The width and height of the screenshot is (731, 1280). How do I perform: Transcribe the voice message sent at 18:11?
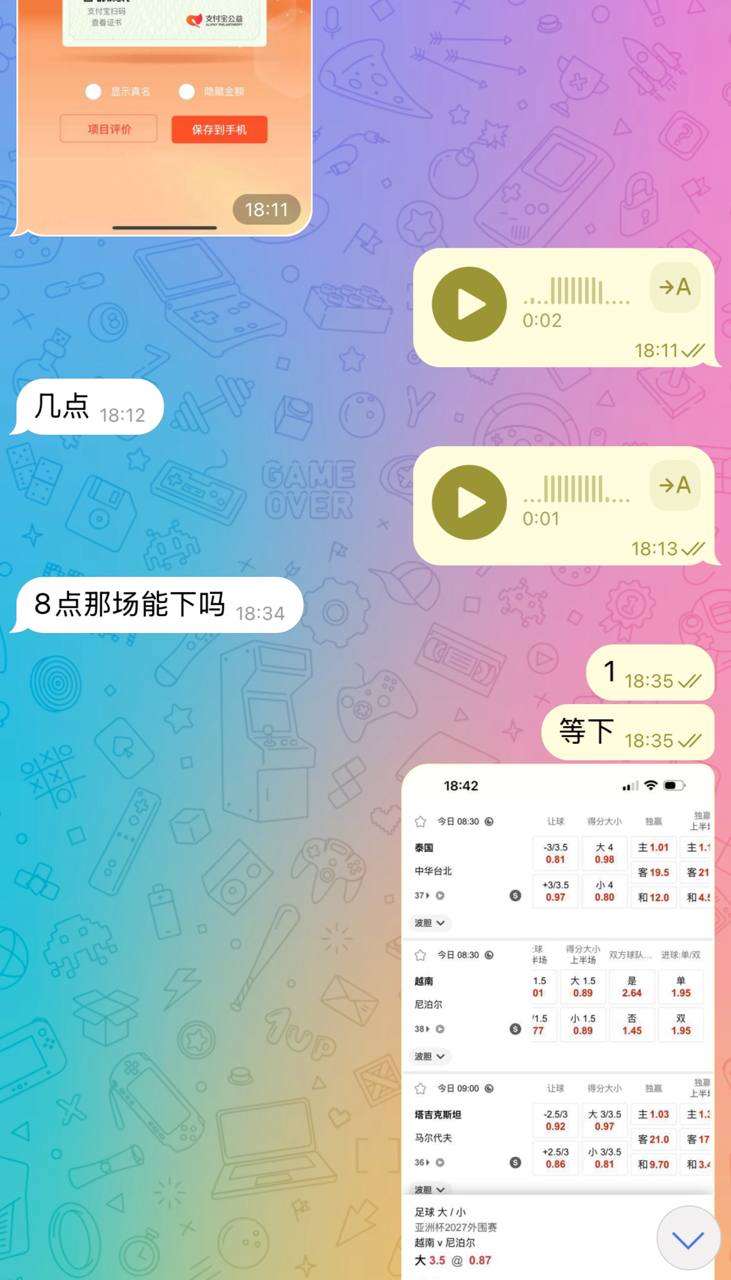tap(675, 288)
